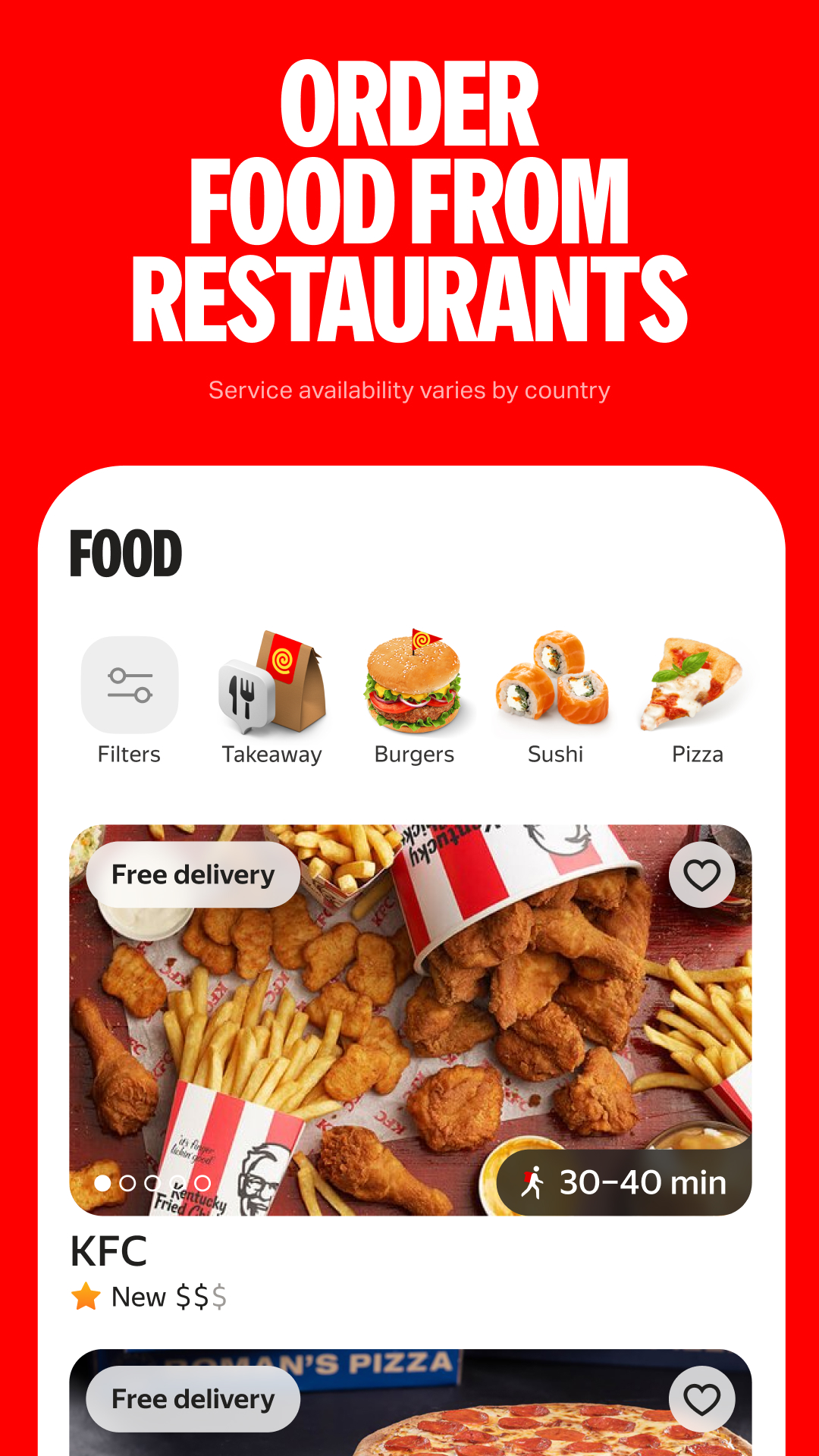Screen dimensions: 819x1456
Task: Switch to the FOOD section
Action: [x=126, y=552]
